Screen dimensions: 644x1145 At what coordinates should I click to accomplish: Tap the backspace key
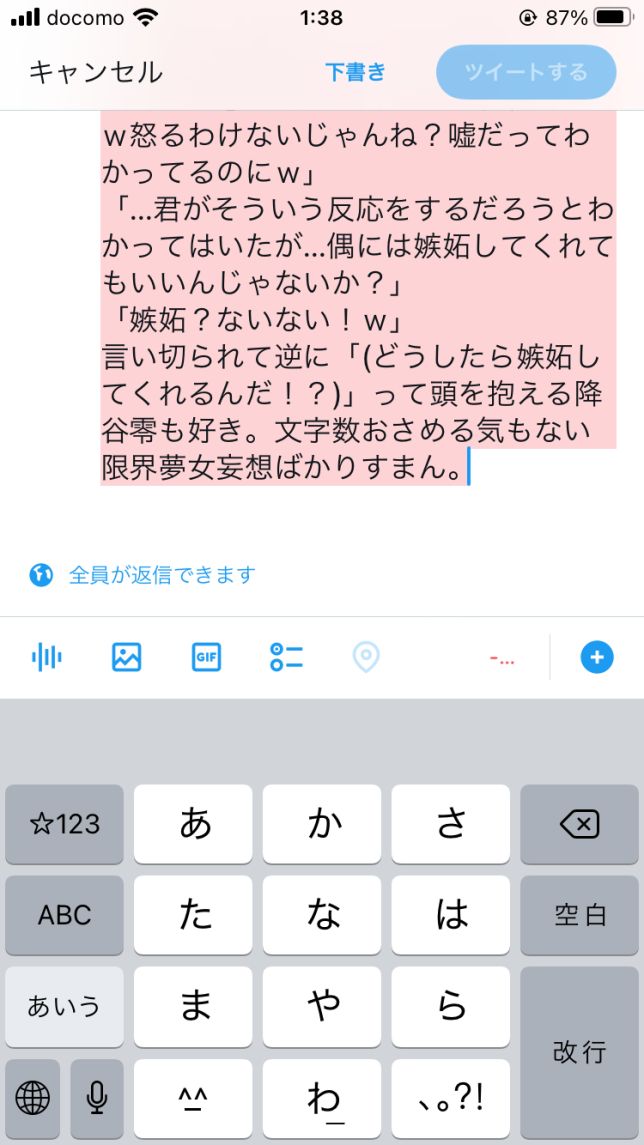[x=580, y=824]
